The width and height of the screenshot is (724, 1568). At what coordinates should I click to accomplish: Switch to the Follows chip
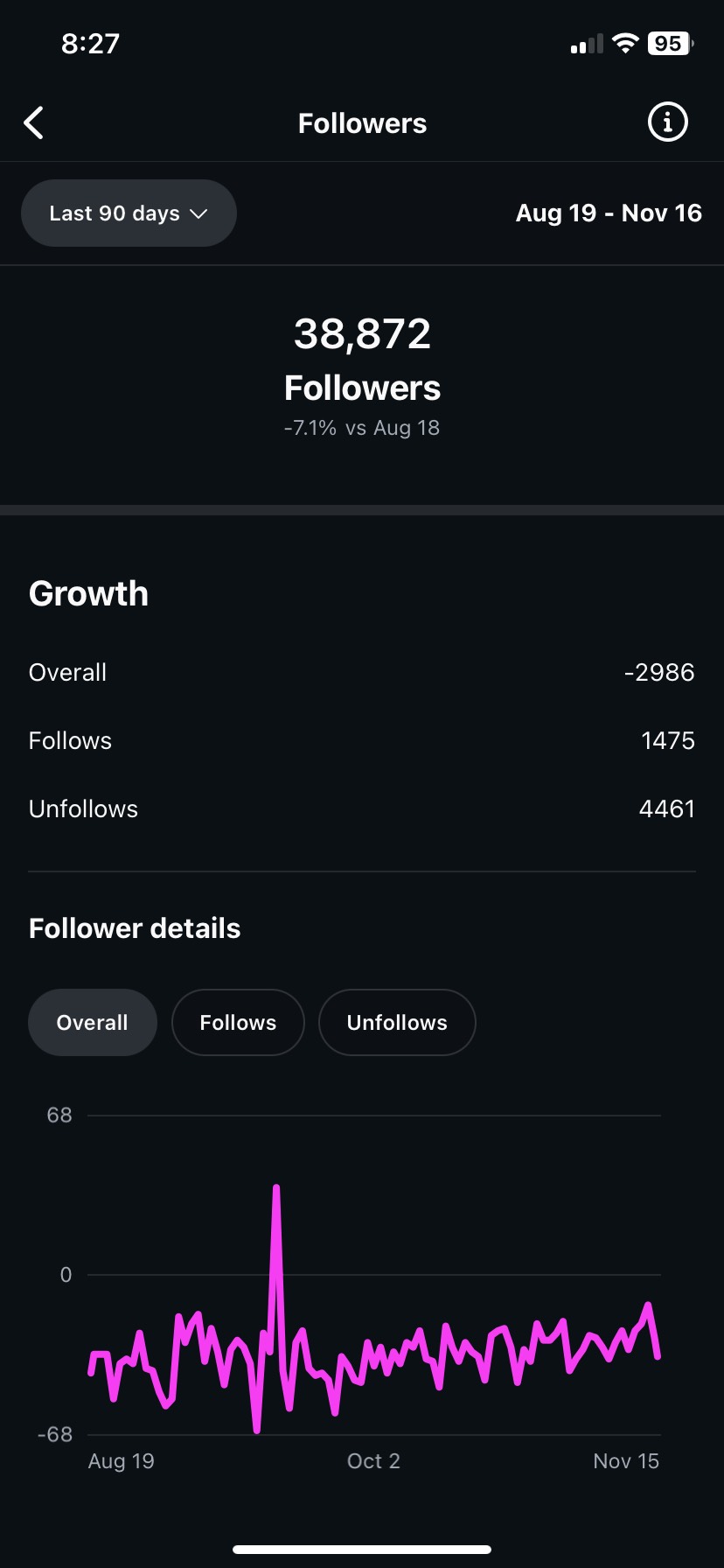point(238,1022)
